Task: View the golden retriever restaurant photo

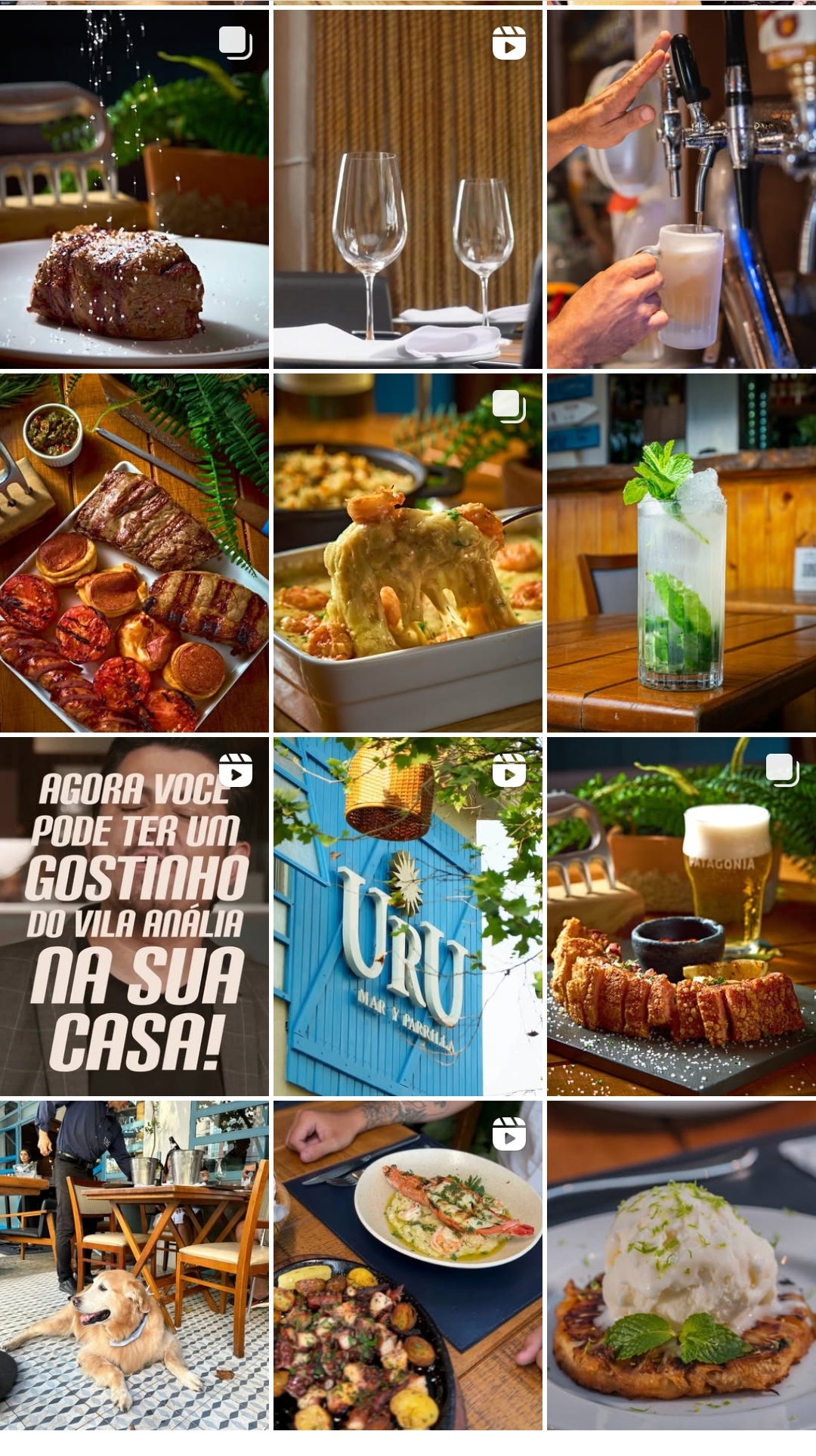Action: [x=134, y=1265]
